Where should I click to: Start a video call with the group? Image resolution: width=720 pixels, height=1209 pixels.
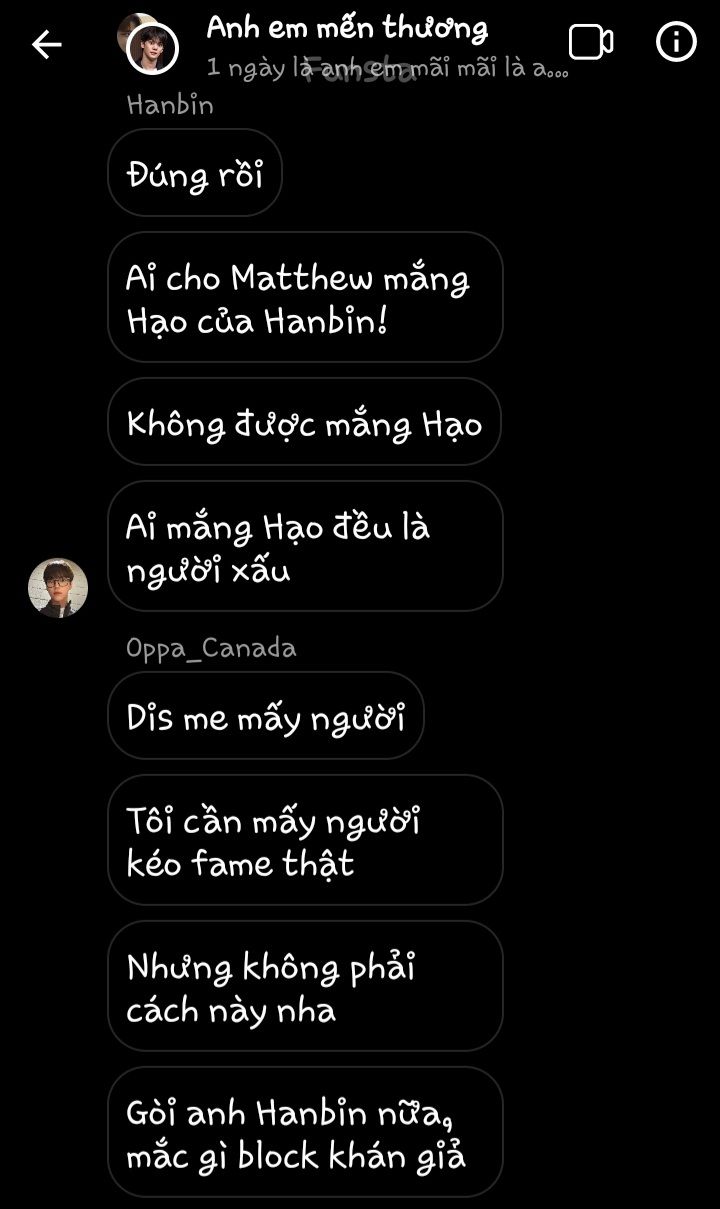(x=591, y=43)
